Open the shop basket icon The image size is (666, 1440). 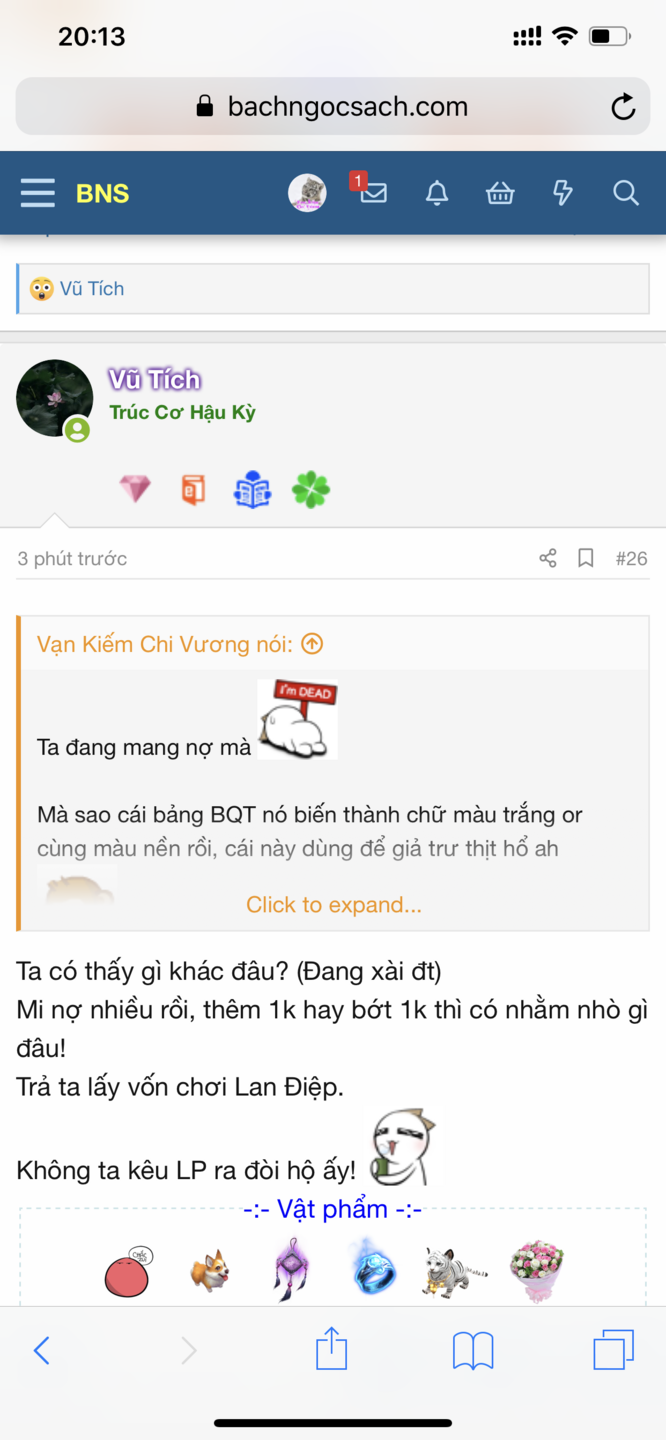[x=500, y=193]
